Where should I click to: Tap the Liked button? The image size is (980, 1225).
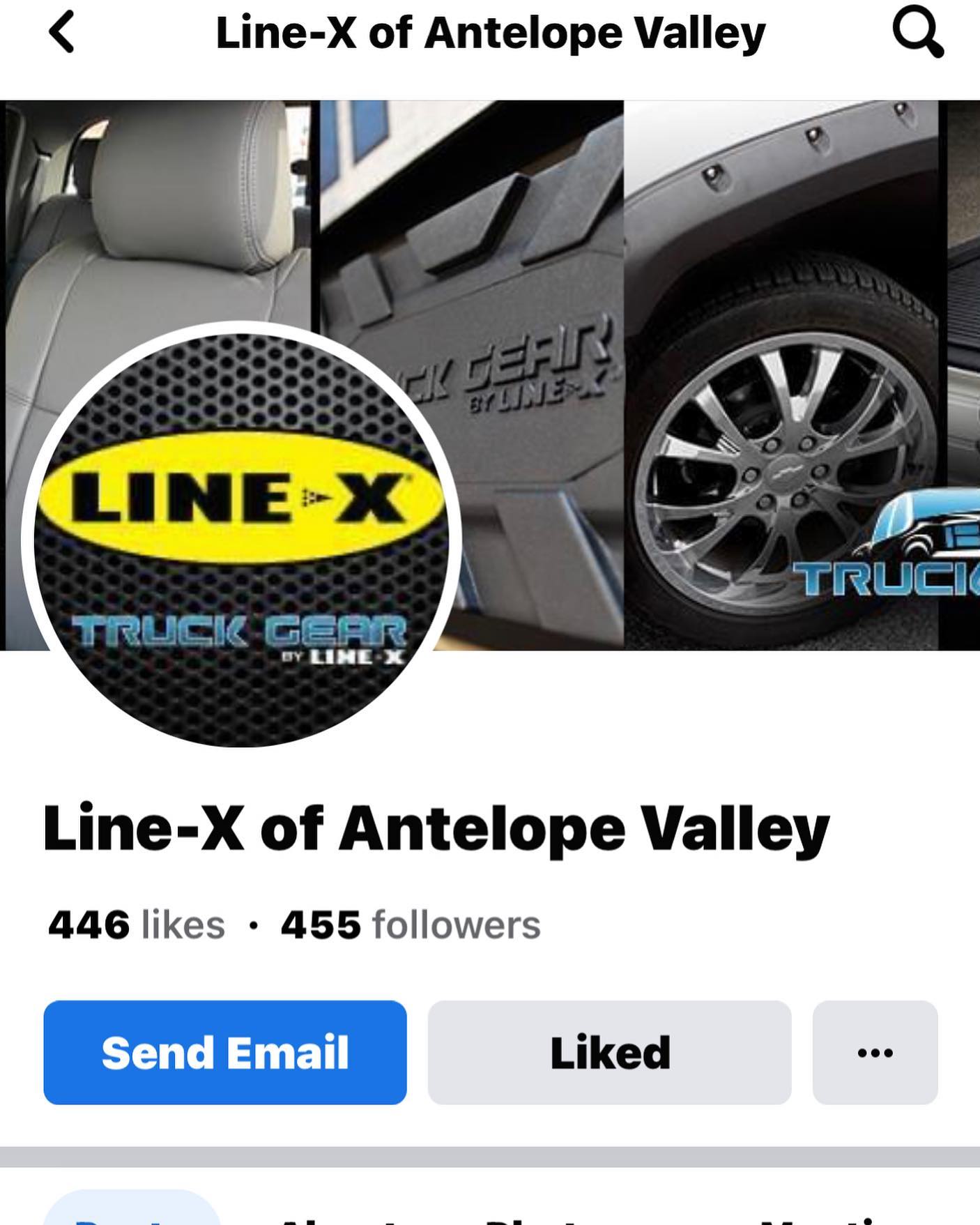[x=609, y=1052]
